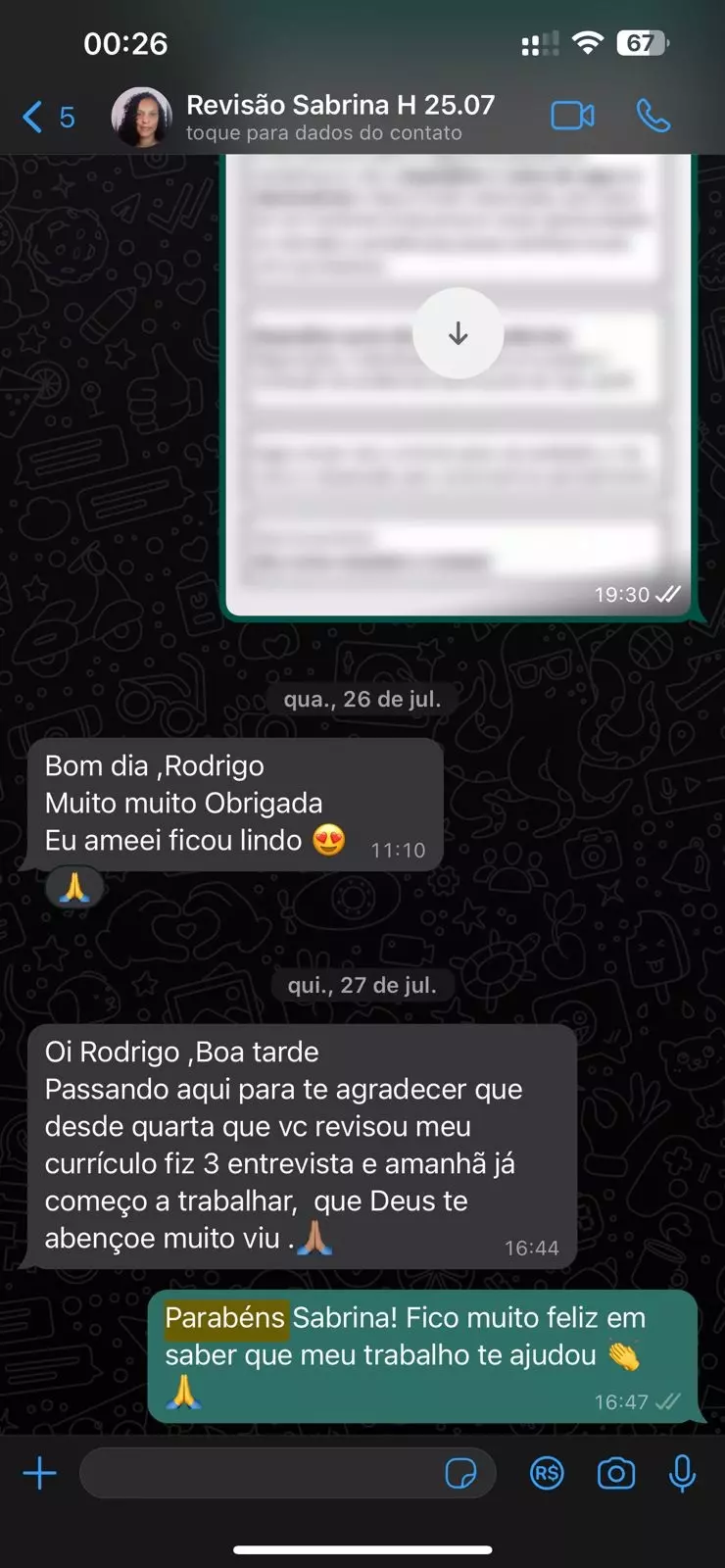Screen dimensions: 725x1568
Task: Open Revisão Sabrina H 25.07 contact info
Action: coord(339,118)
